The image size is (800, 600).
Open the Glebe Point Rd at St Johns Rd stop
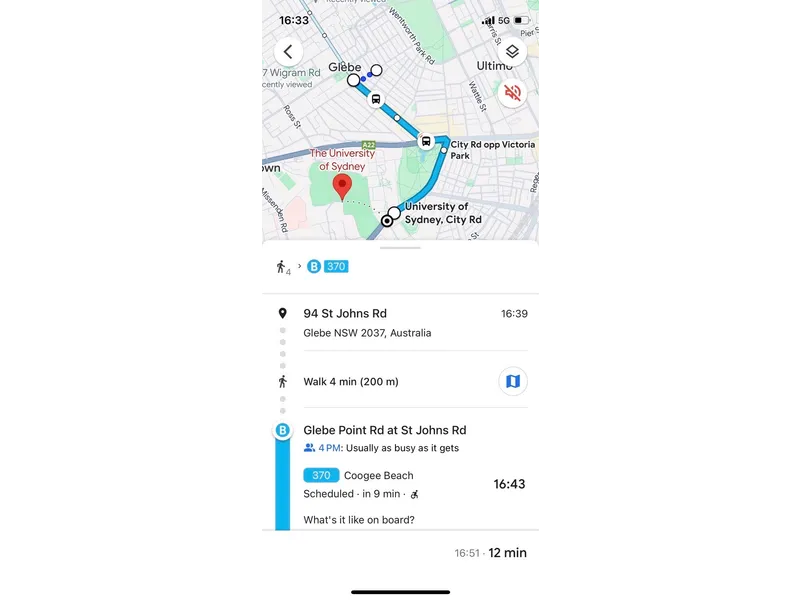point(384,430)
